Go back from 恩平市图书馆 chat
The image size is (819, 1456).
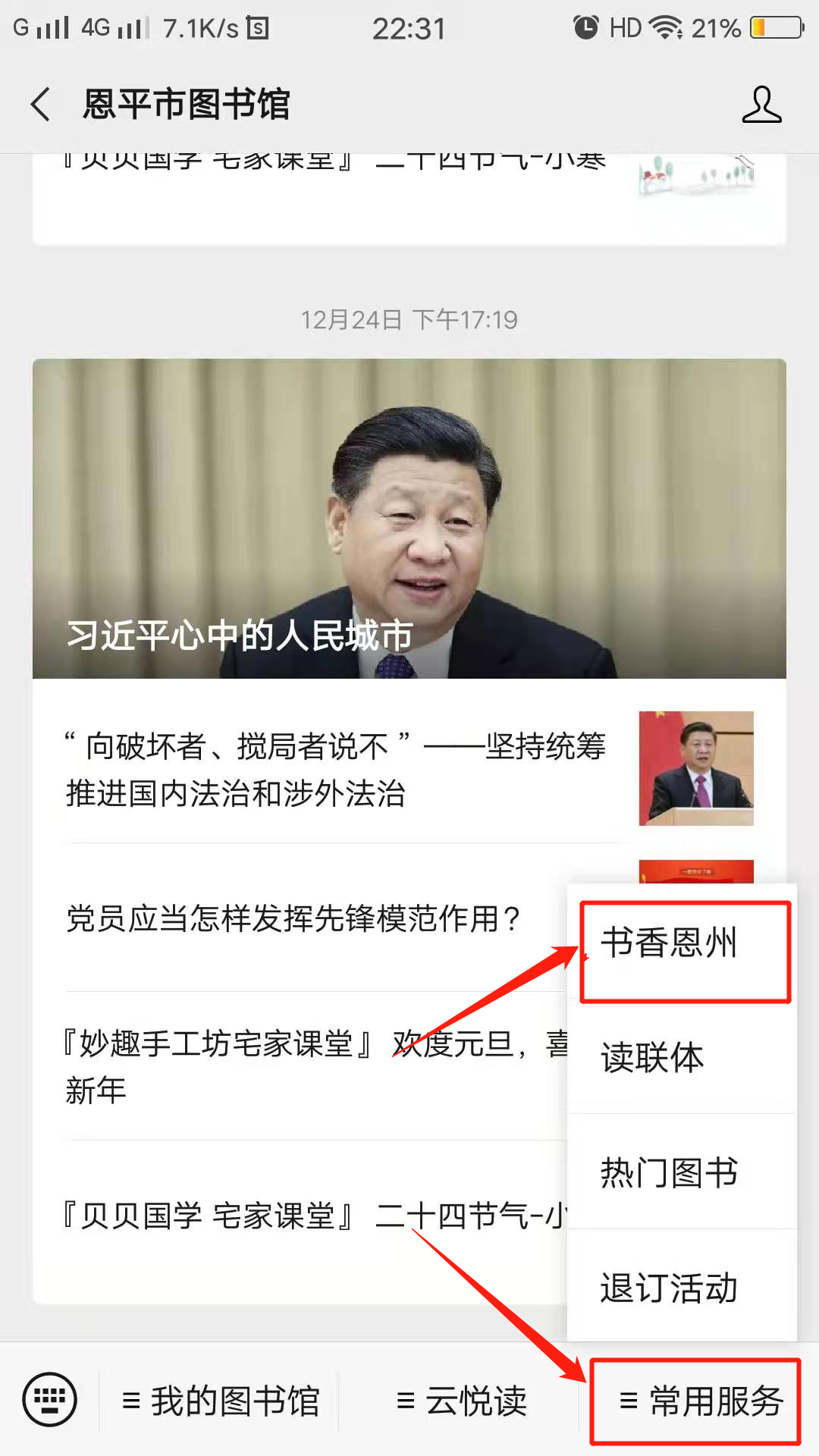click(41, 104)
